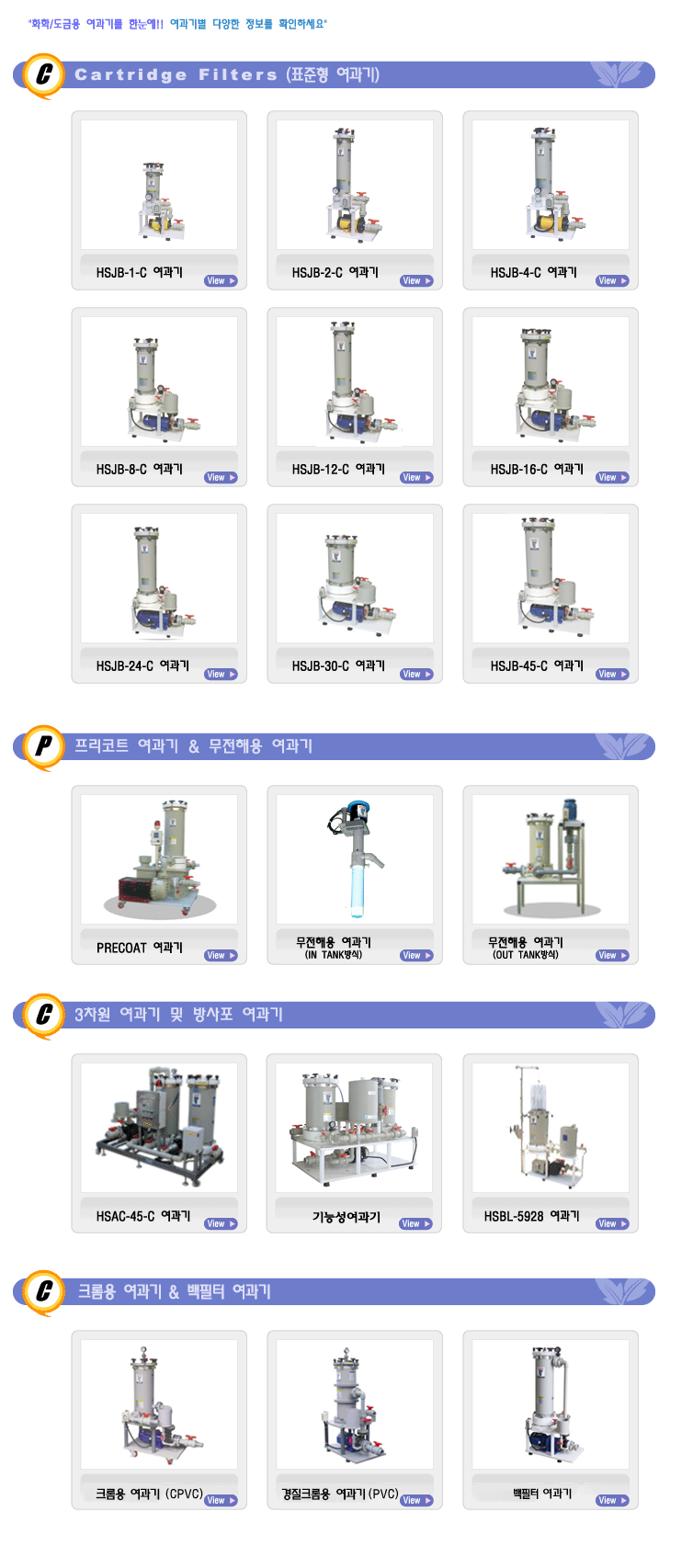View HSAC-45-C 여과기 details

point(221,1224)
